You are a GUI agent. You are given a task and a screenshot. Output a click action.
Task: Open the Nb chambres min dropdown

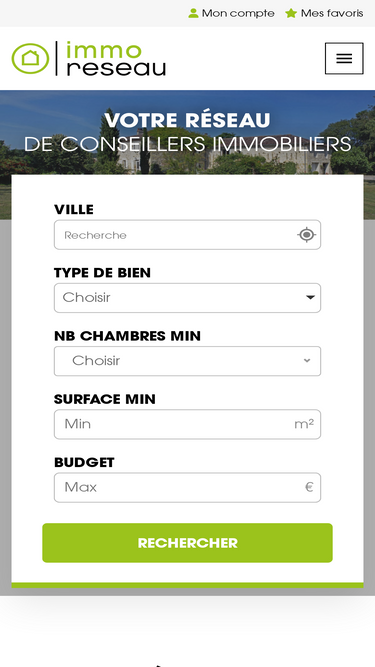(x=187, y=361)
